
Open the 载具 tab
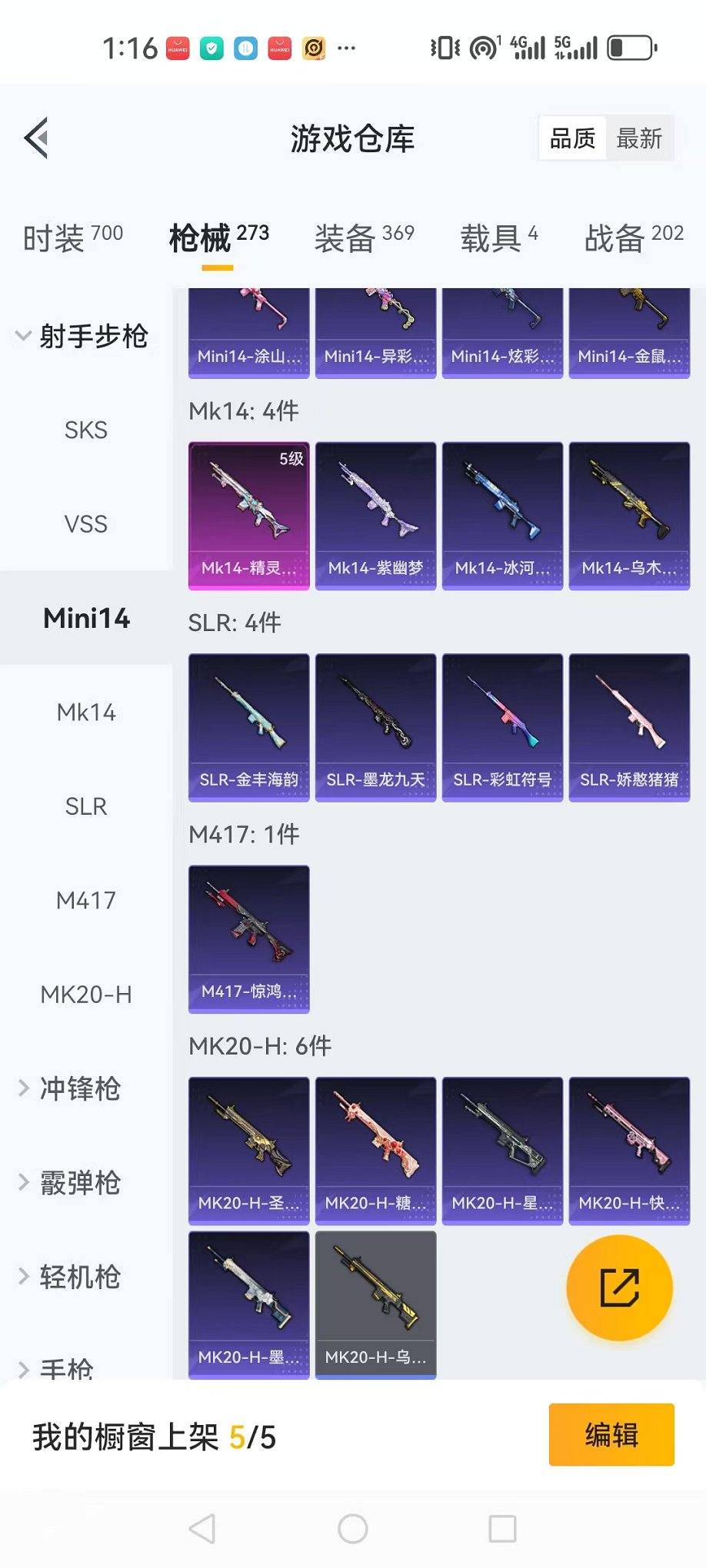click(498, 238)
